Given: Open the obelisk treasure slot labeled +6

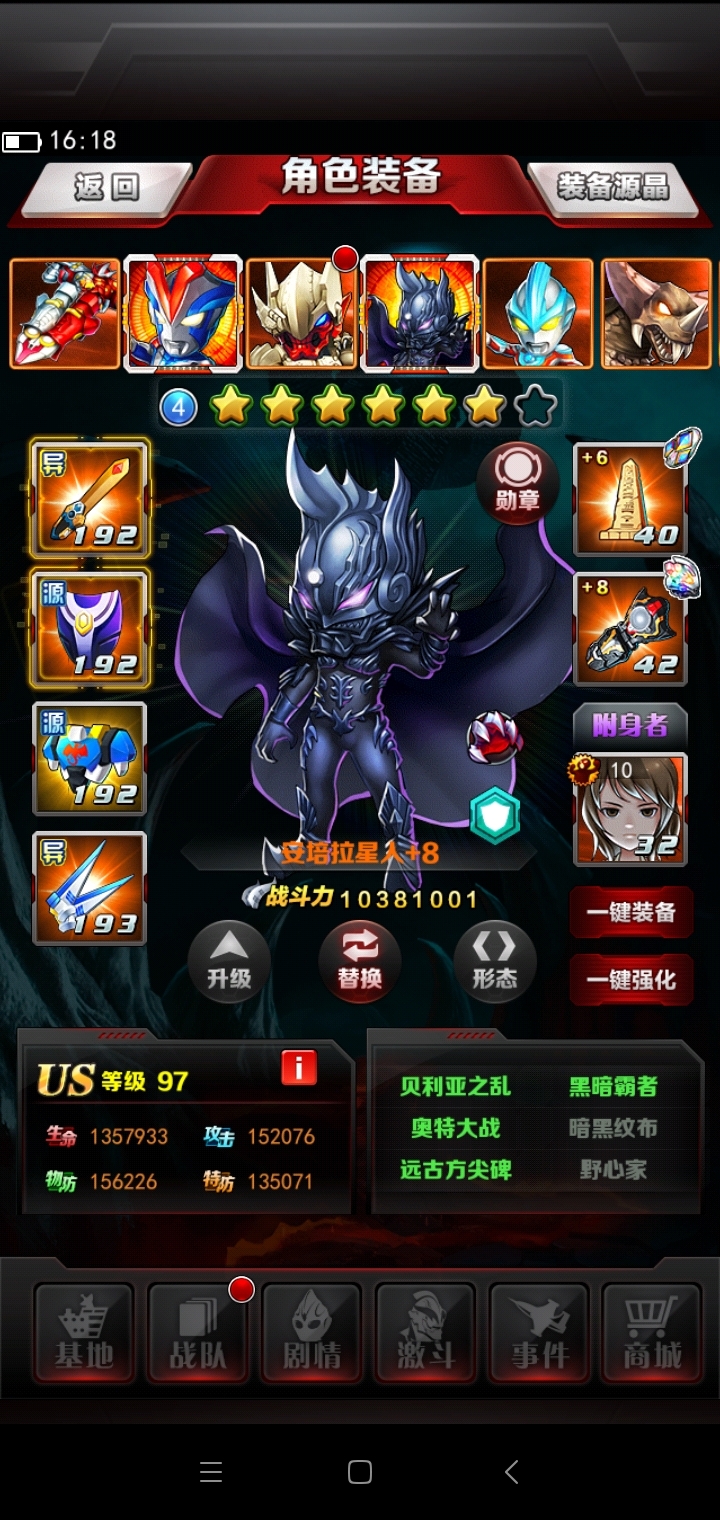Looking at the screenshot, I should click(631, 497).
